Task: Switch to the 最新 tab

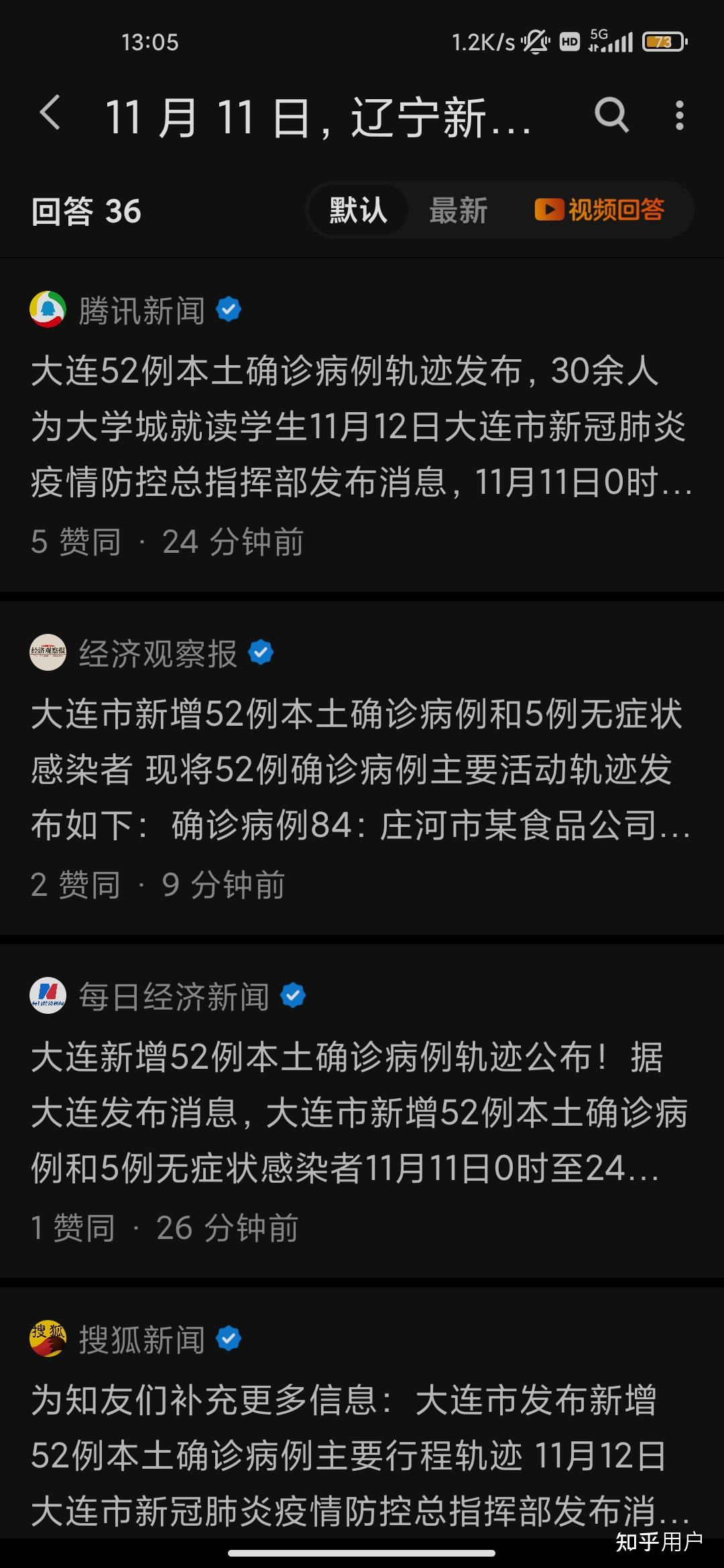Action: tap(459, 210)
